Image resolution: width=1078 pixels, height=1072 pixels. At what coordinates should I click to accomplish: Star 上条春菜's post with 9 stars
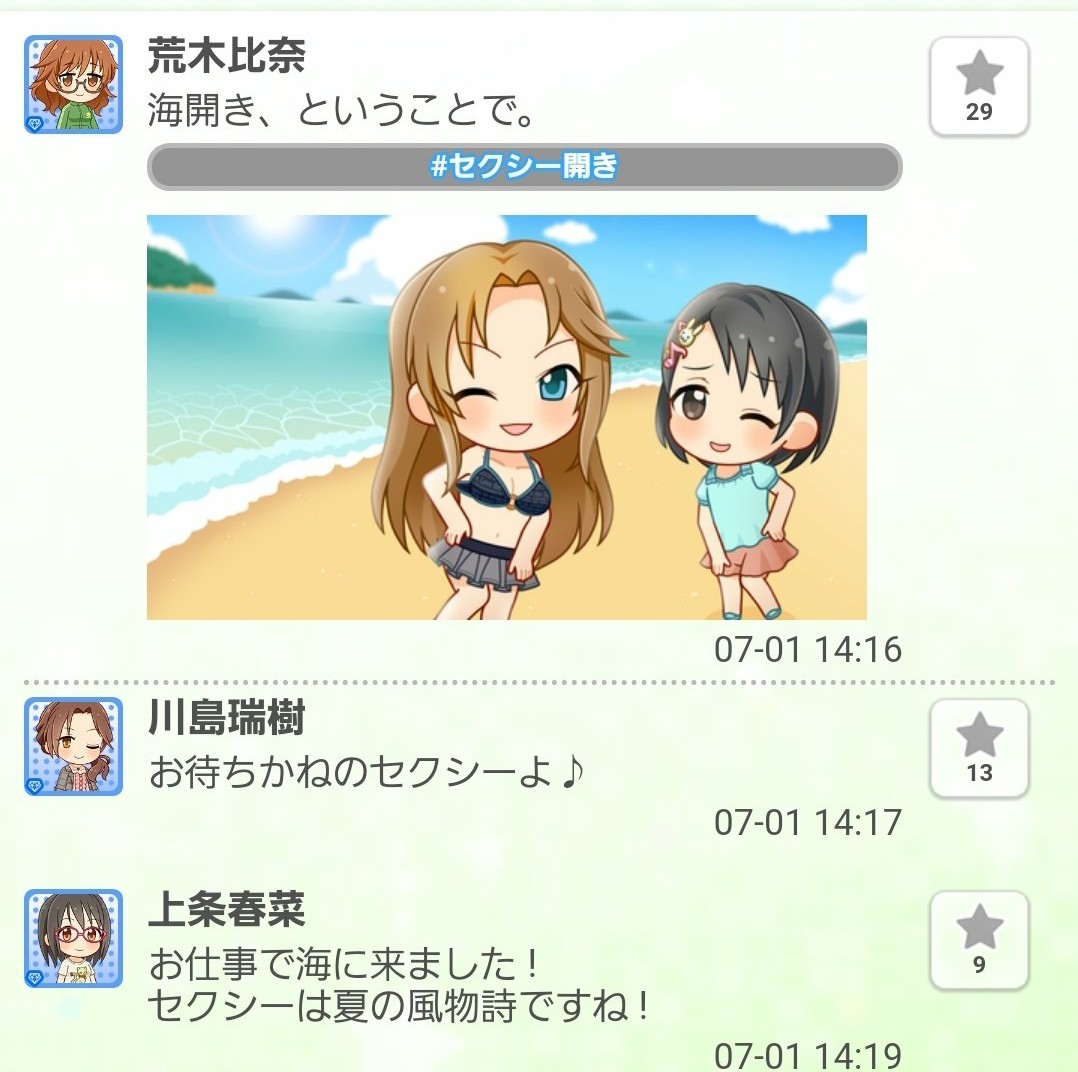(979, 941)
